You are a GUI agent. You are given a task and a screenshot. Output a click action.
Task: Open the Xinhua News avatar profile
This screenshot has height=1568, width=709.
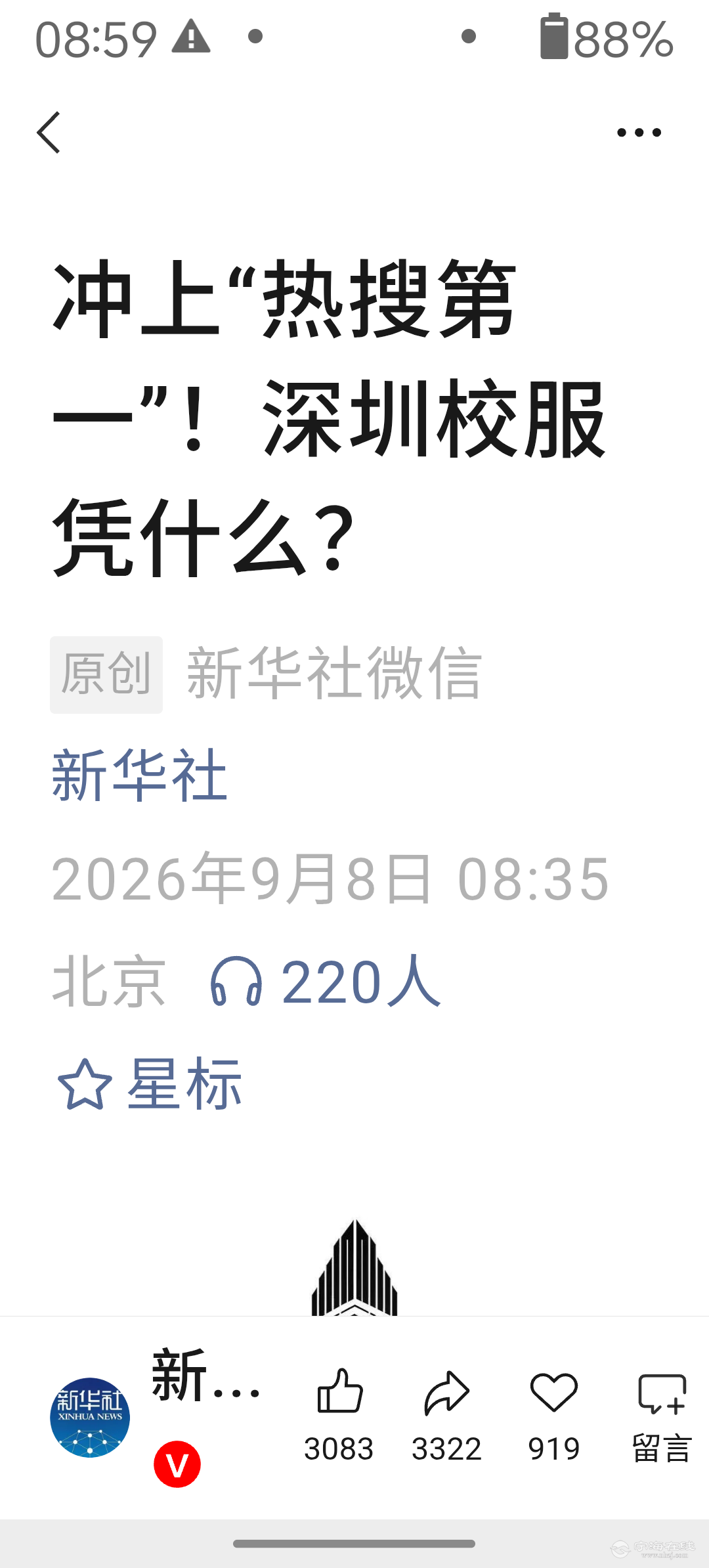coord(90,1417)
